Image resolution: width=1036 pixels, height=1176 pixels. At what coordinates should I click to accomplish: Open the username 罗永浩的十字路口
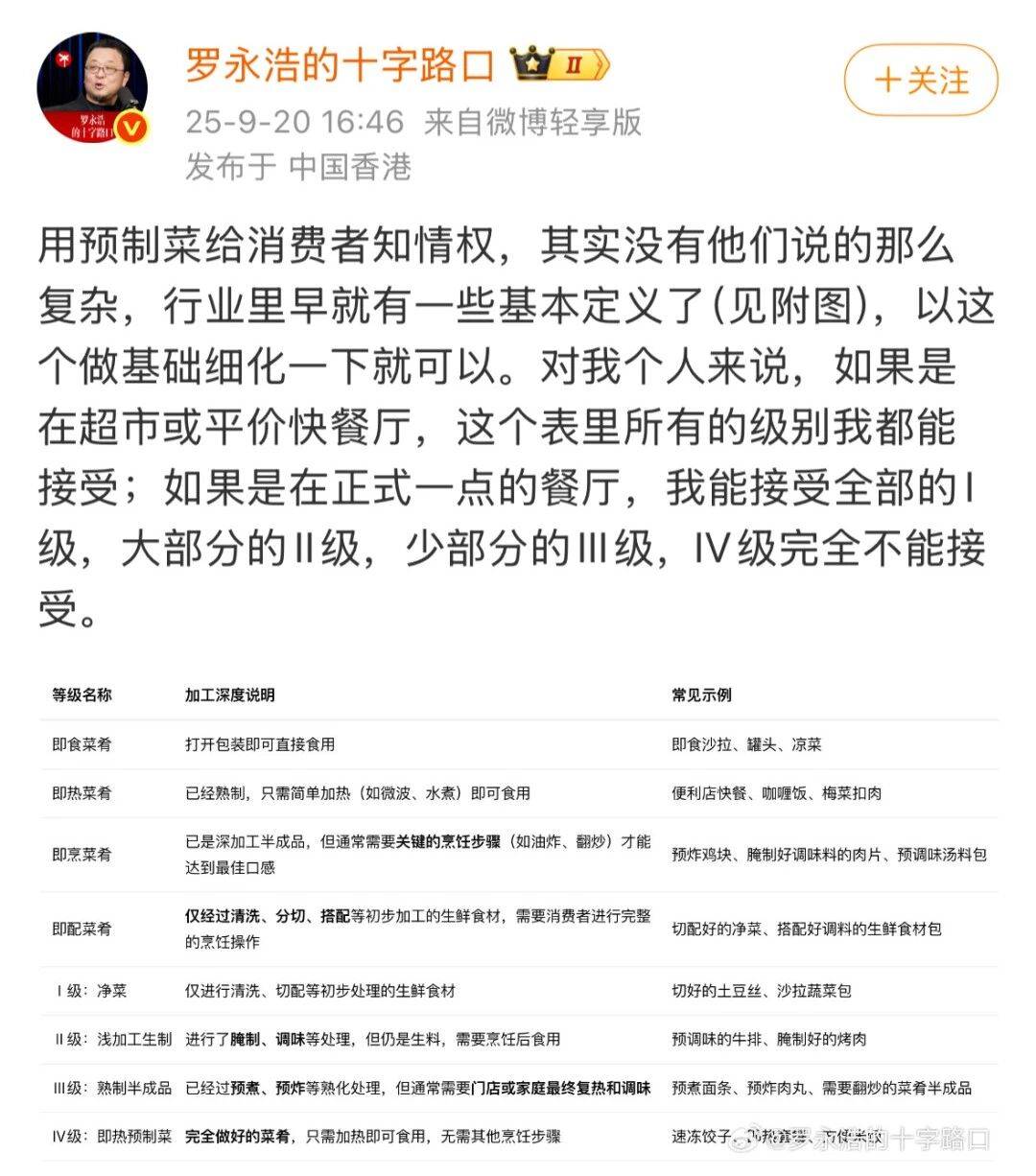click(x=339, y=65)
